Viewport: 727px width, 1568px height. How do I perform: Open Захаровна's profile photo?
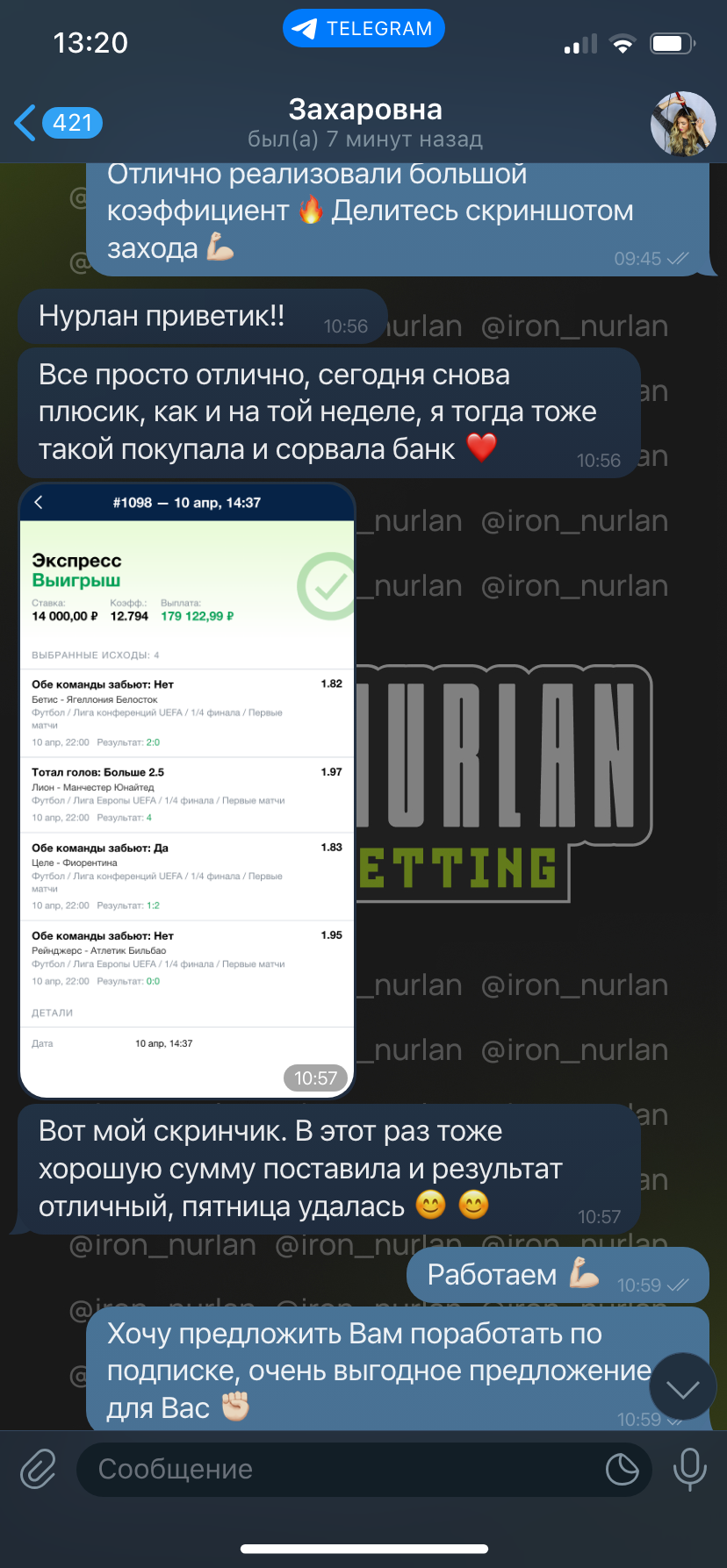click(x=683, y=124)
